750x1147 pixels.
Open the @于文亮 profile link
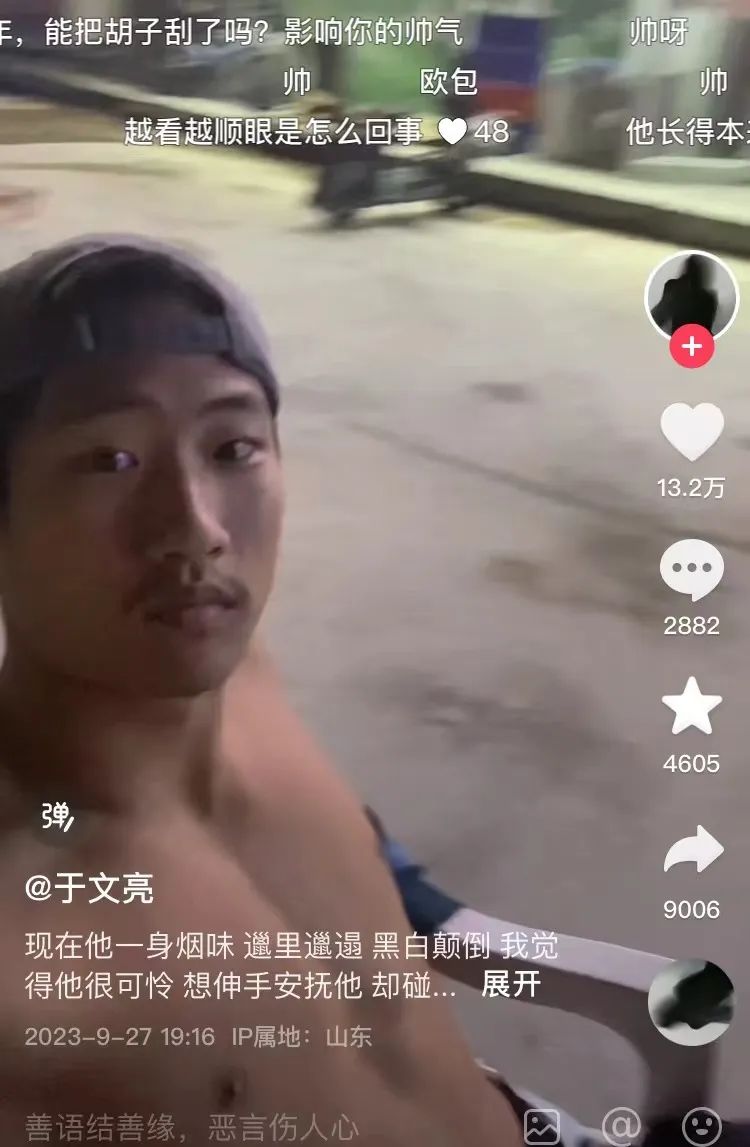coord(89,887)
